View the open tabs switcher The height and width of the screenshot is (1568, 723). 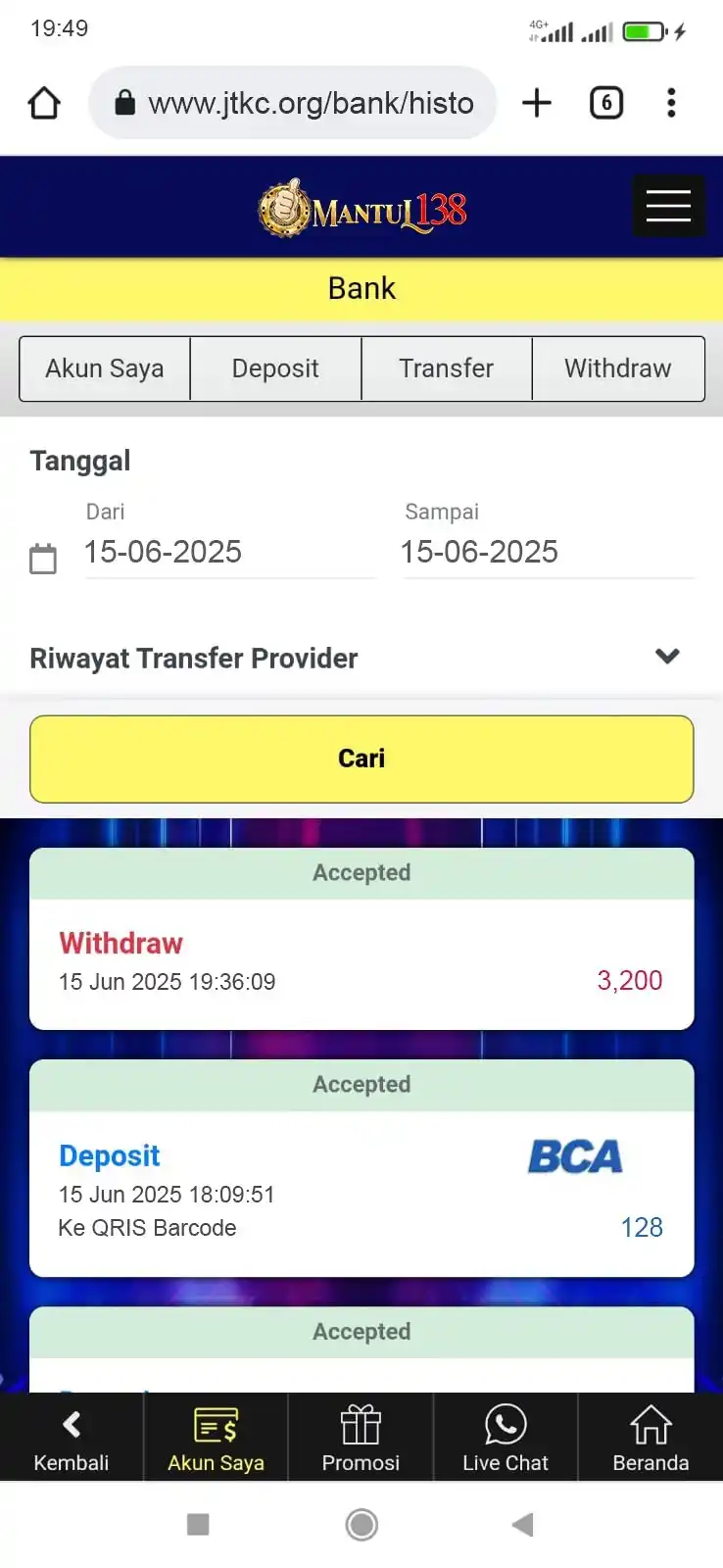click(x=606, y=103)
